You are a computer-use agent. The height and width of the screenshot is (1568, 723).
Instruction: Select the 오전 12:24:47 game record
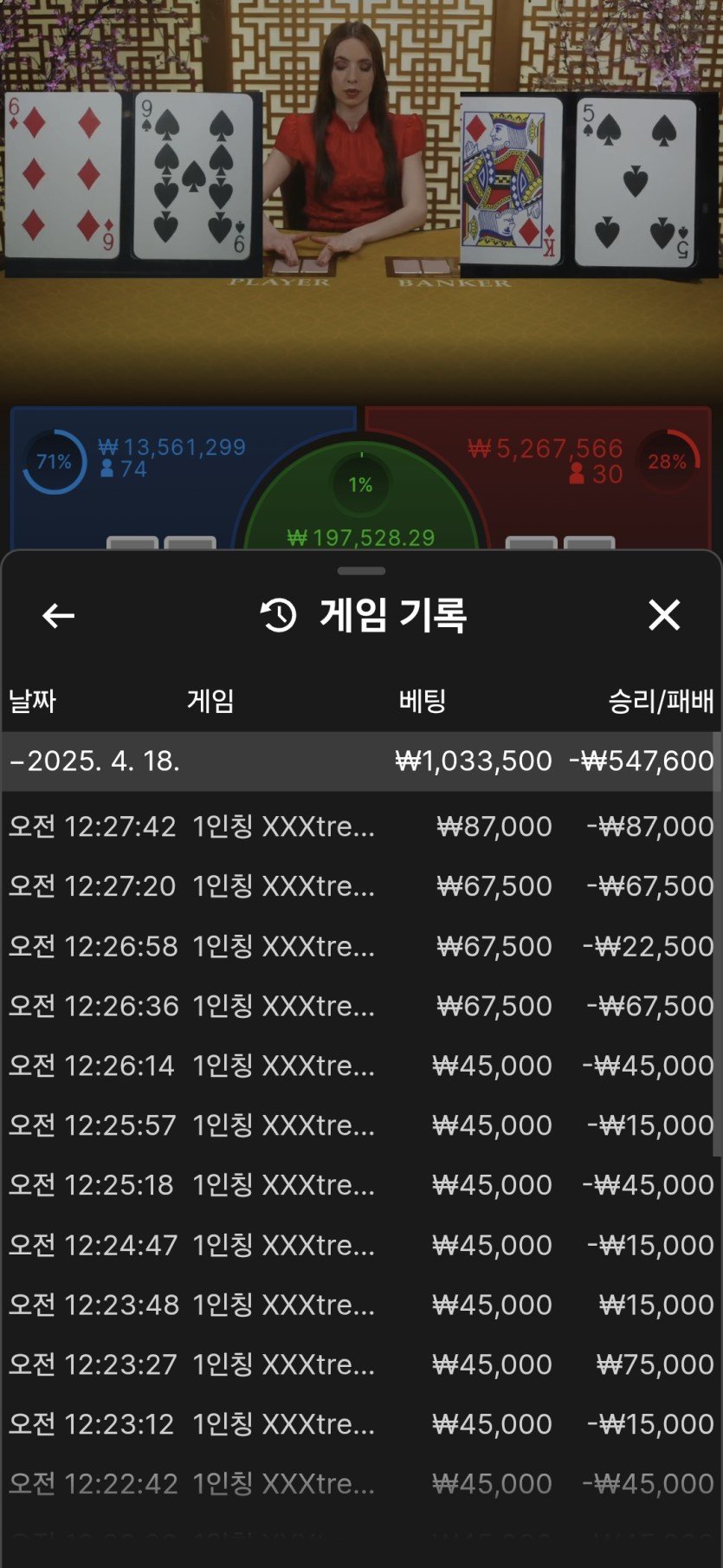point(361,1245)
